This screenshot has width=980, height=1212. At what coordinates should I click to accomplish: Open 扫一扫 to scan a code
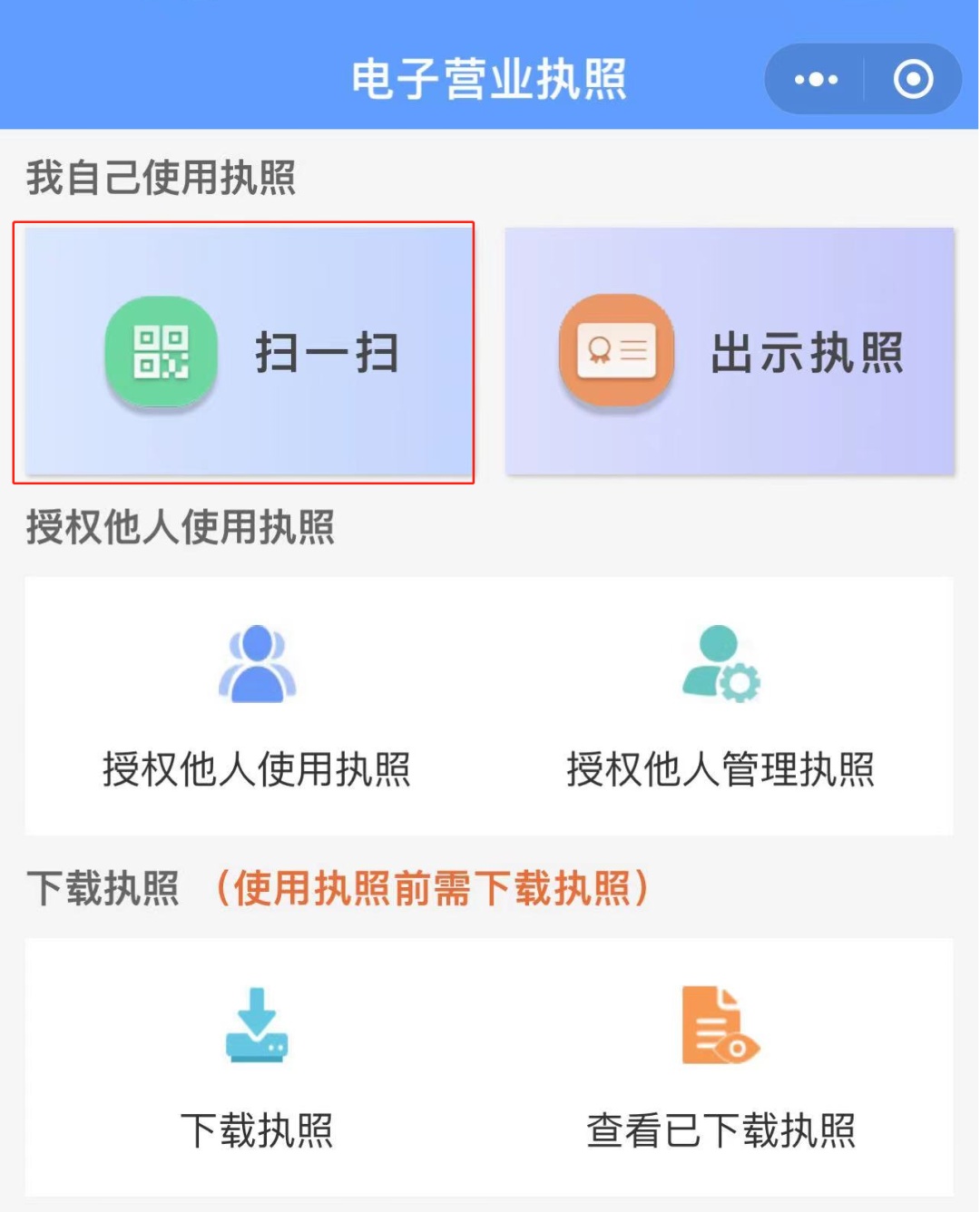point(245,352)
